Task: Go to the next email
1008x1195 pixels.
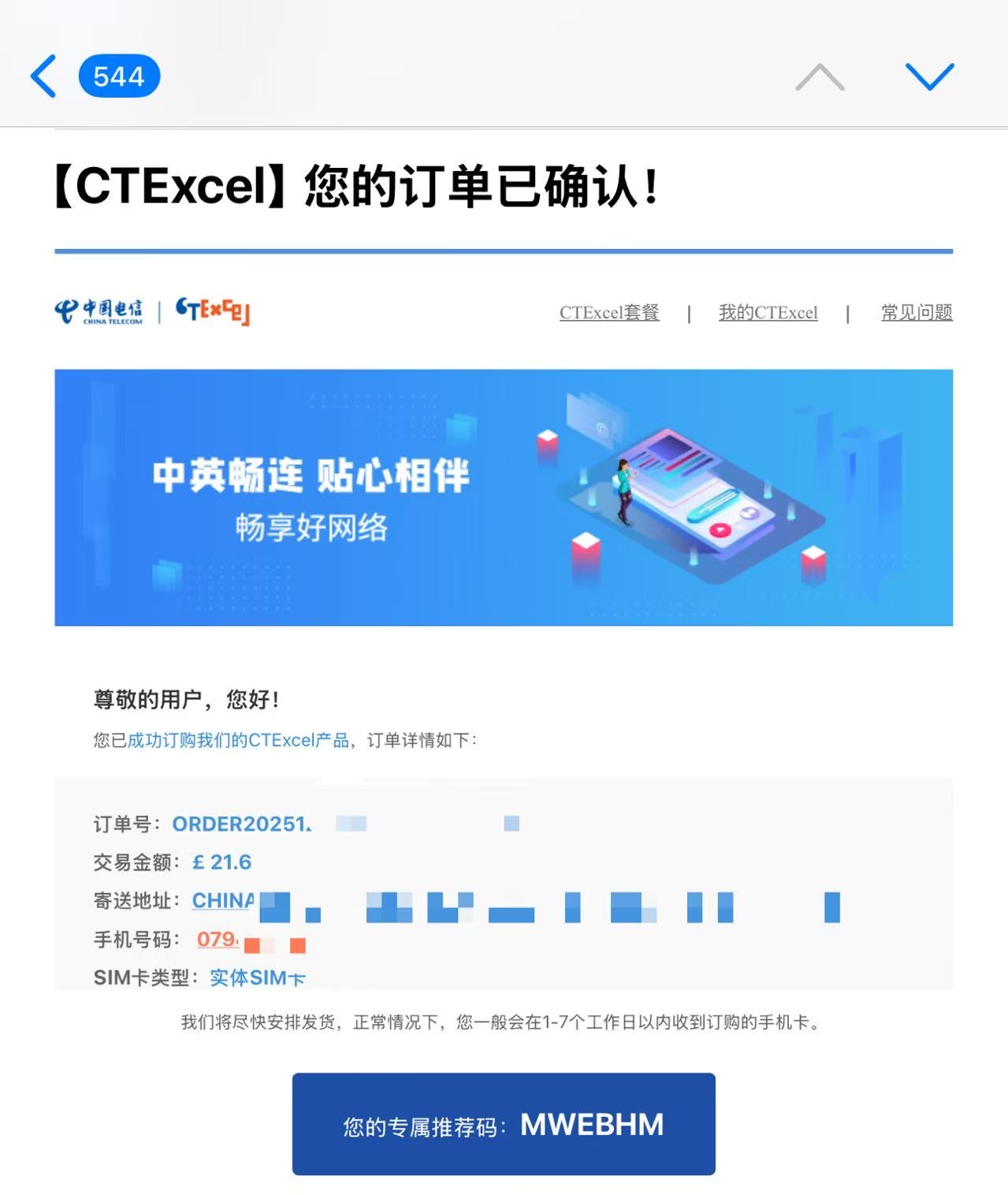Action: click(929, 77)
